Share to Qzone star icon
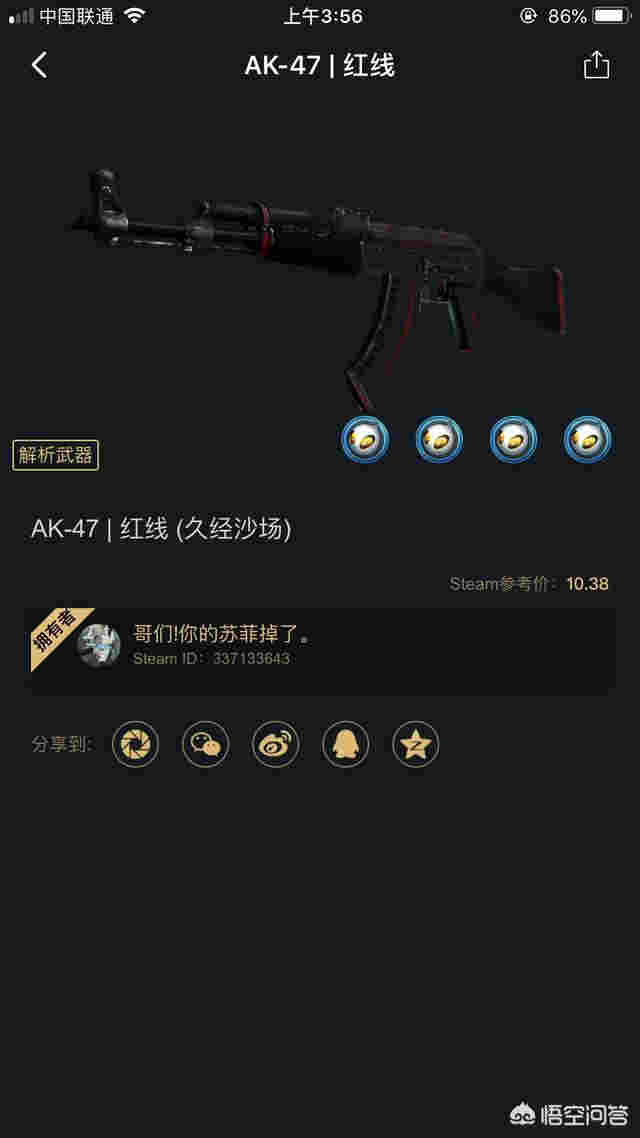The width and height of the screenshot is (640, 1138). click(415, 745)
